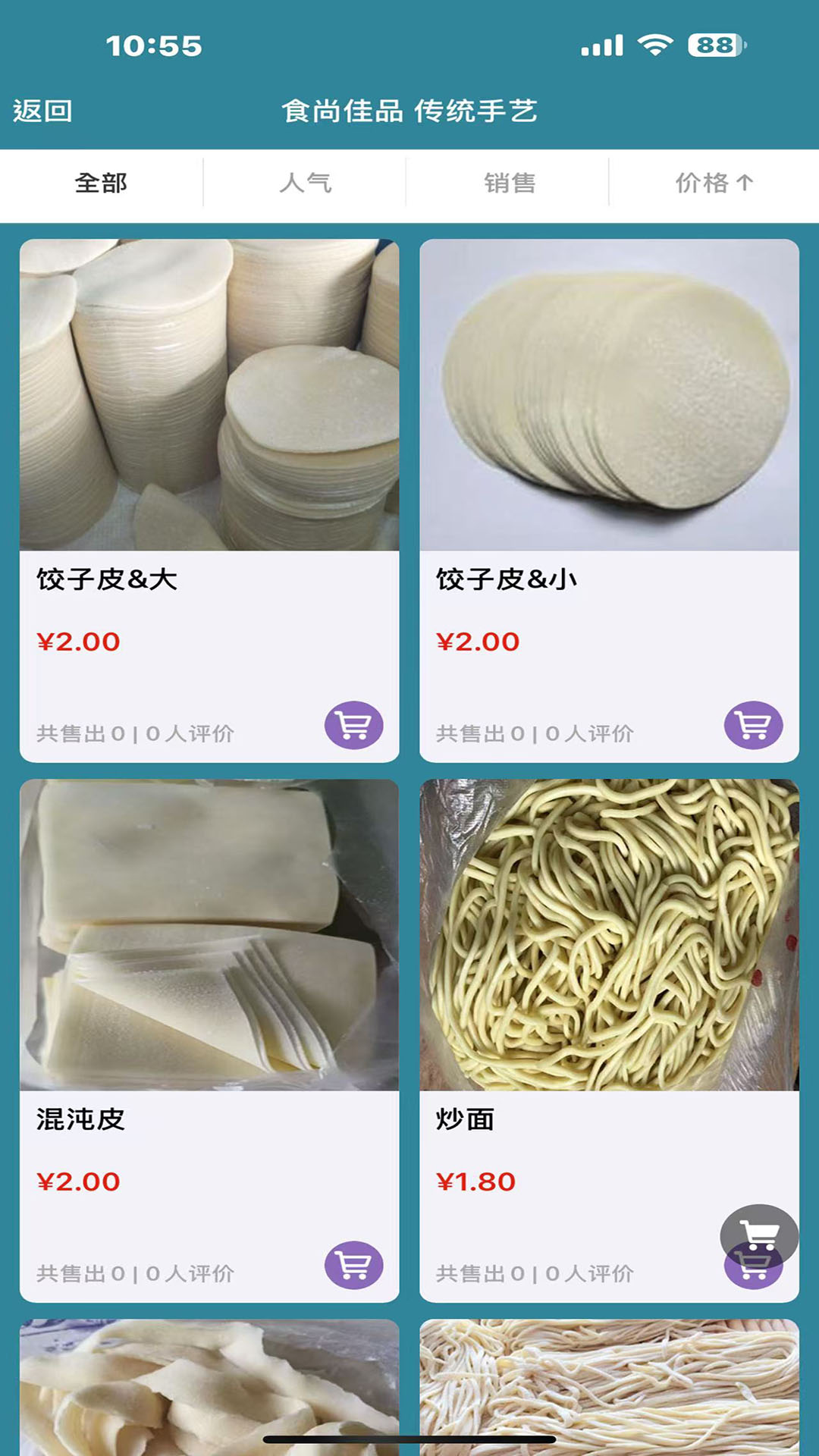This screenshot has width=819, height=1456.
Task: Add 混沌皮 to the cart
Action: tap(353, 1265)
